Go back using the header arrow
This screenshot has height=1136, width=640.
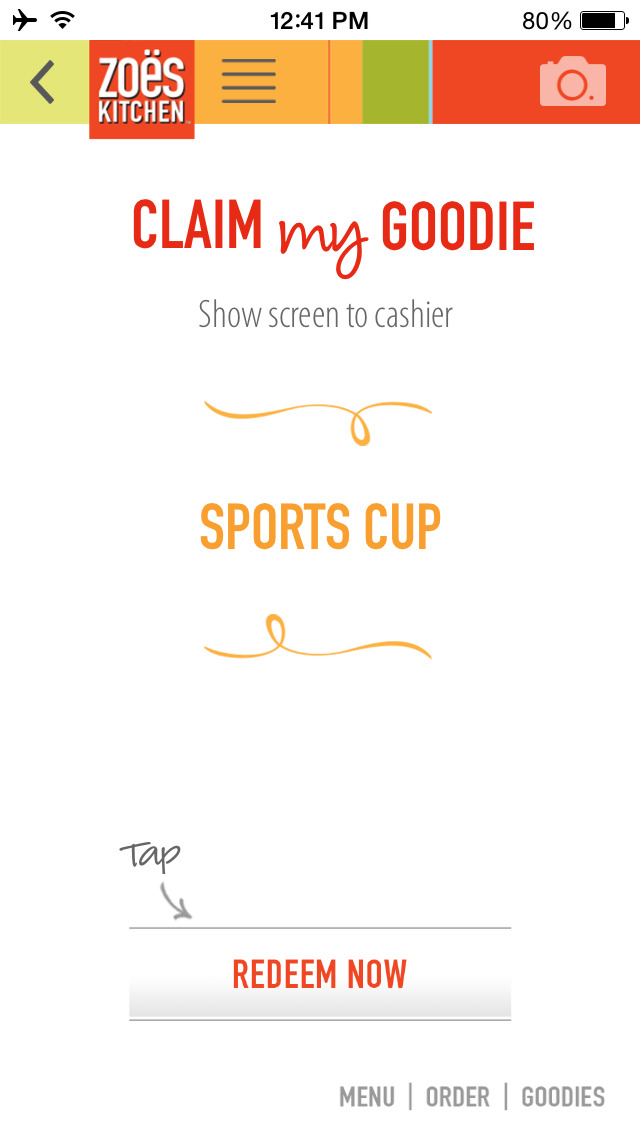(x=42, y=83)
